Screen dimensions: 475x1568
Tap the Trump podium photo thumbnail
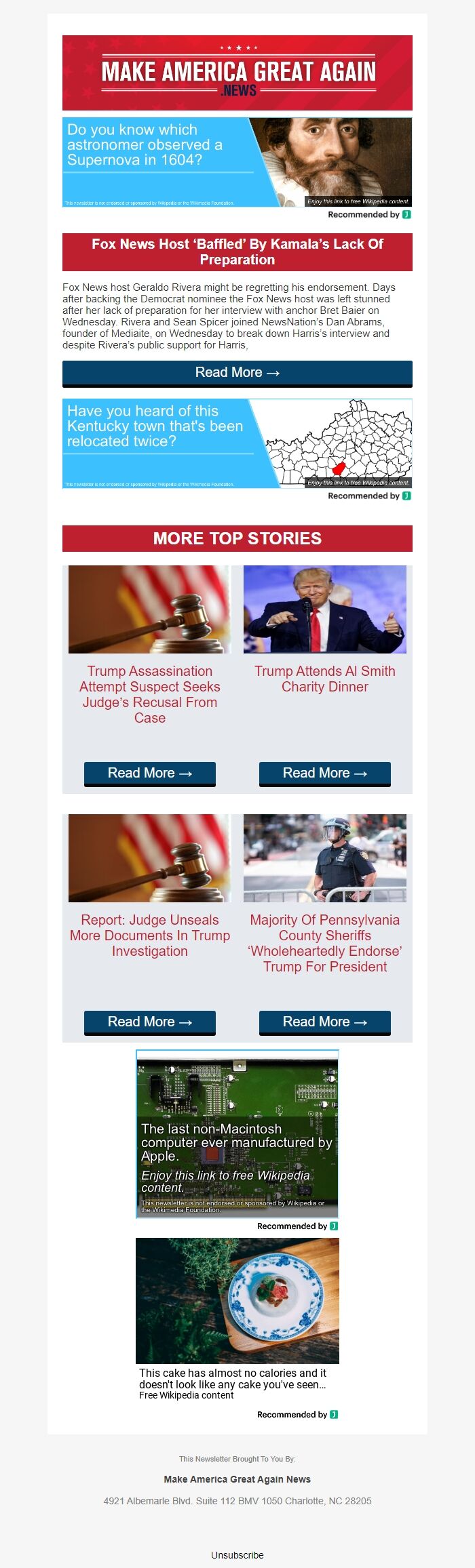(x=324, y=609)
